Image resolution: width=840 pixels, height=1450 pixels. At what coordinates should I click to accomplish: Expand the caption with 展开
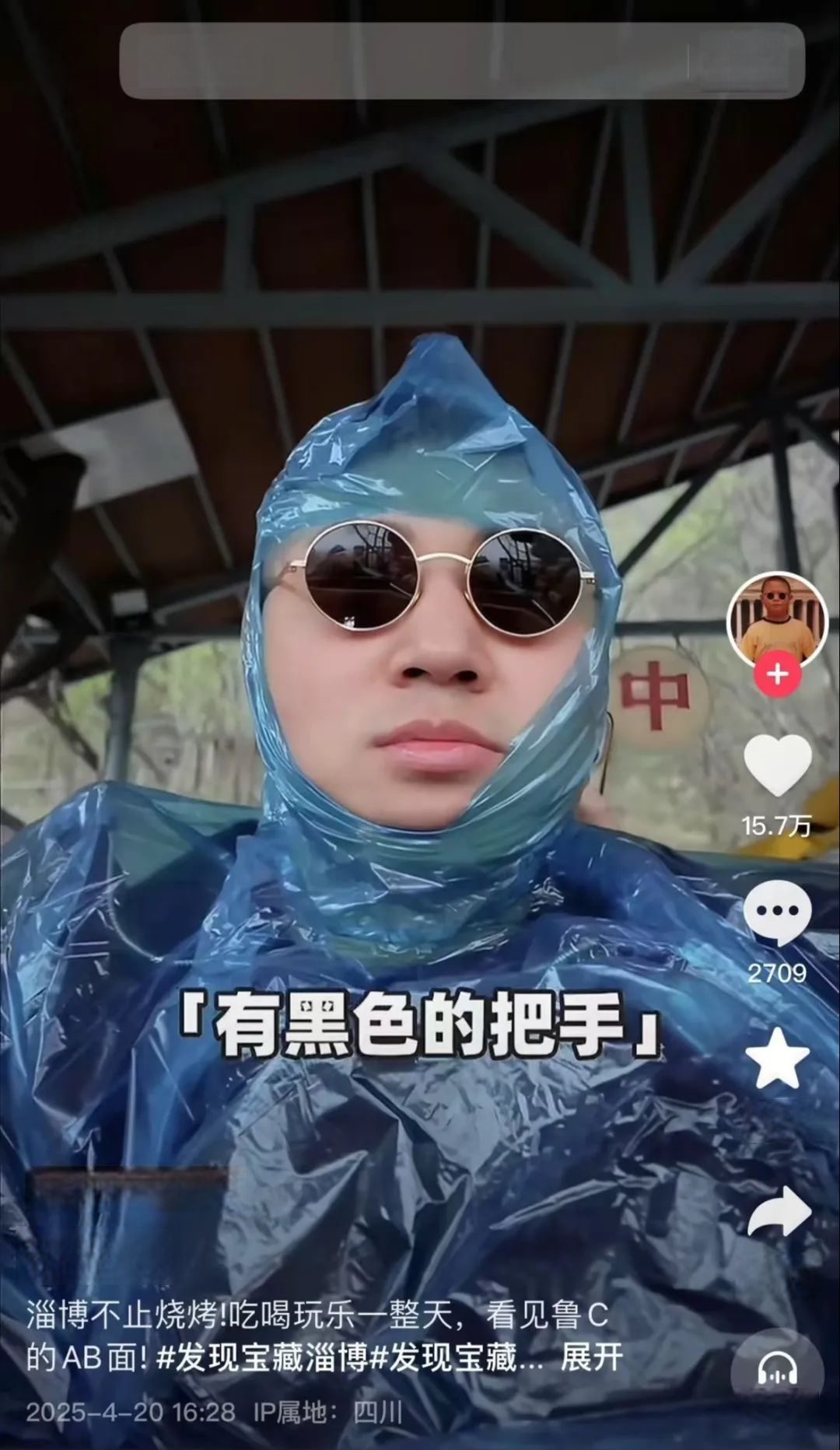[591, 1357]
